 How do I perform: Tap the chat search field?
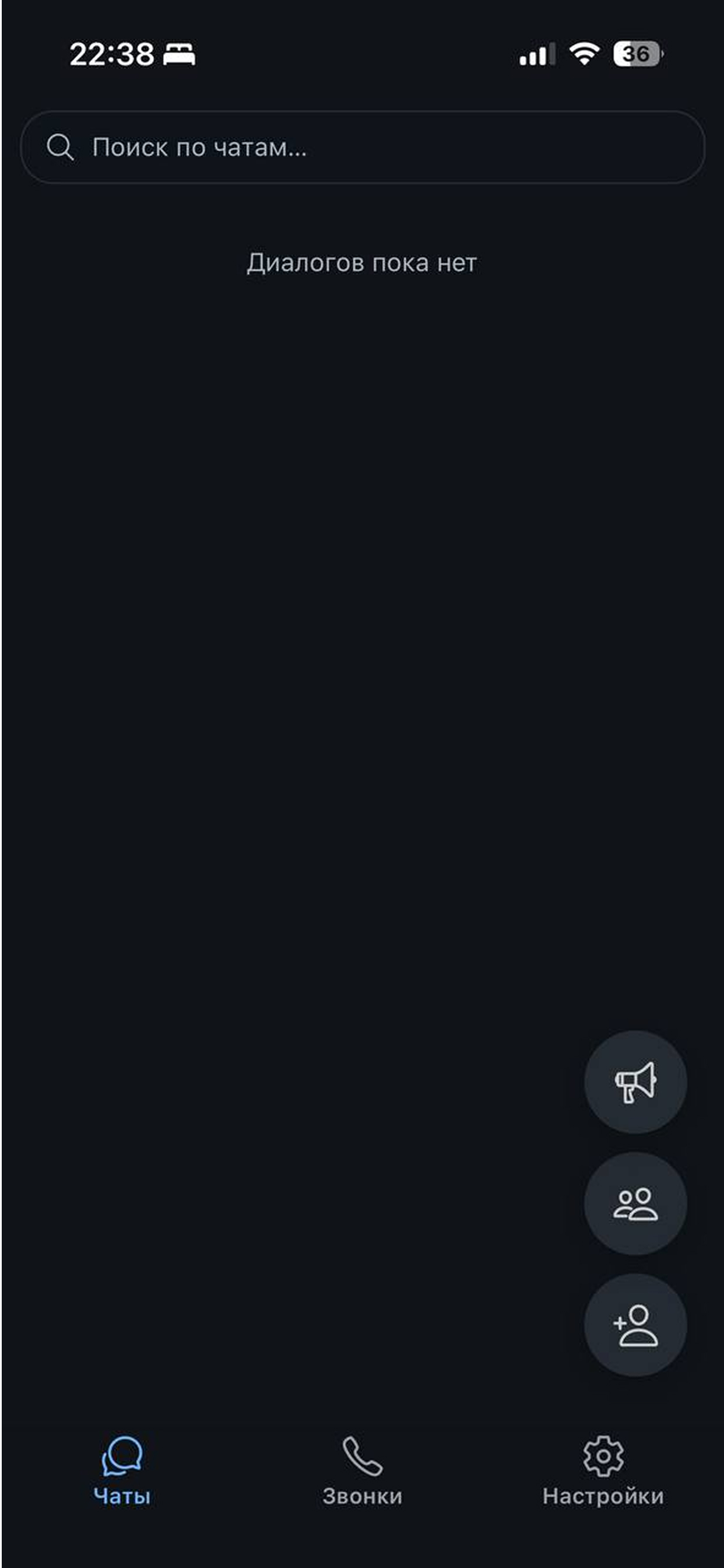pyautogui.click(x=363, y=146)
